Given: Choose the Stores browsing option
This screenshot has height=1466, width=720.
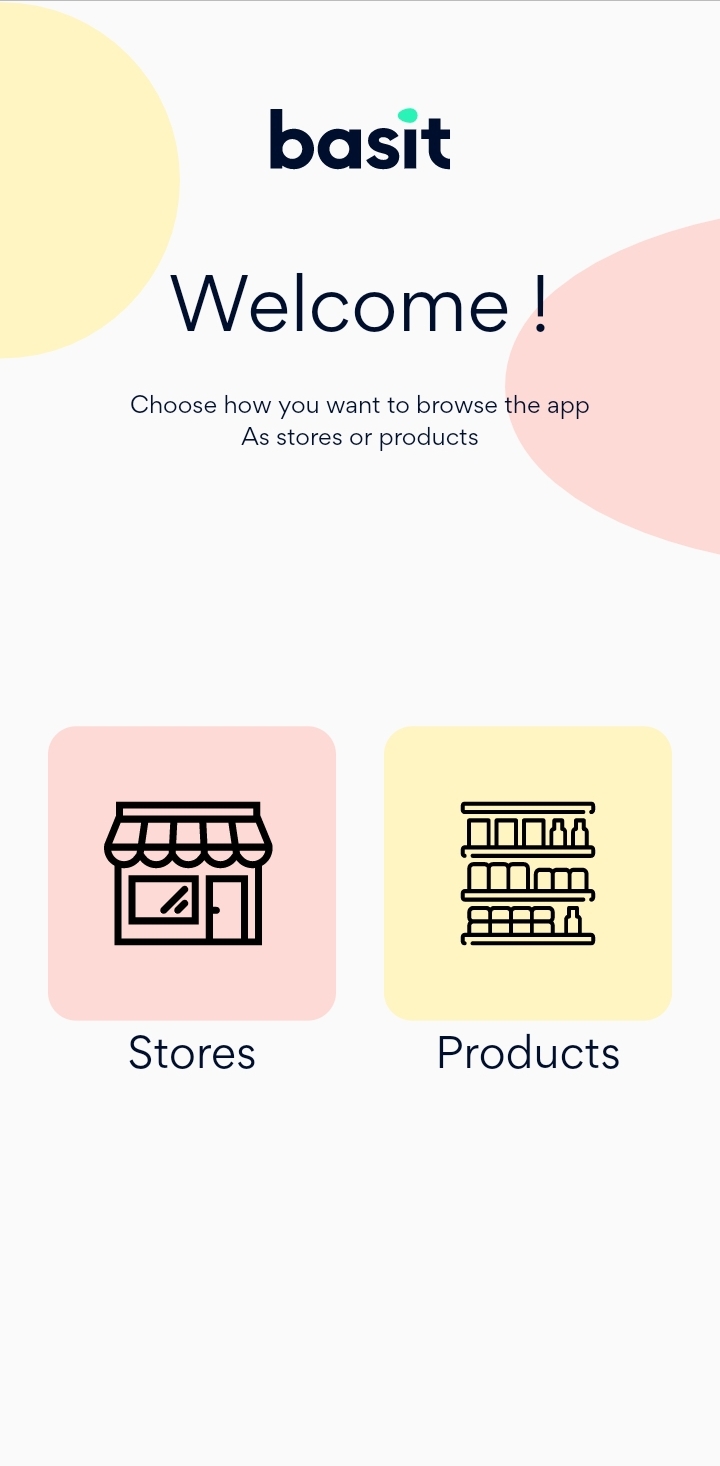Looking at the screenshot, I should pyautogui.click(x=192, y=873).
